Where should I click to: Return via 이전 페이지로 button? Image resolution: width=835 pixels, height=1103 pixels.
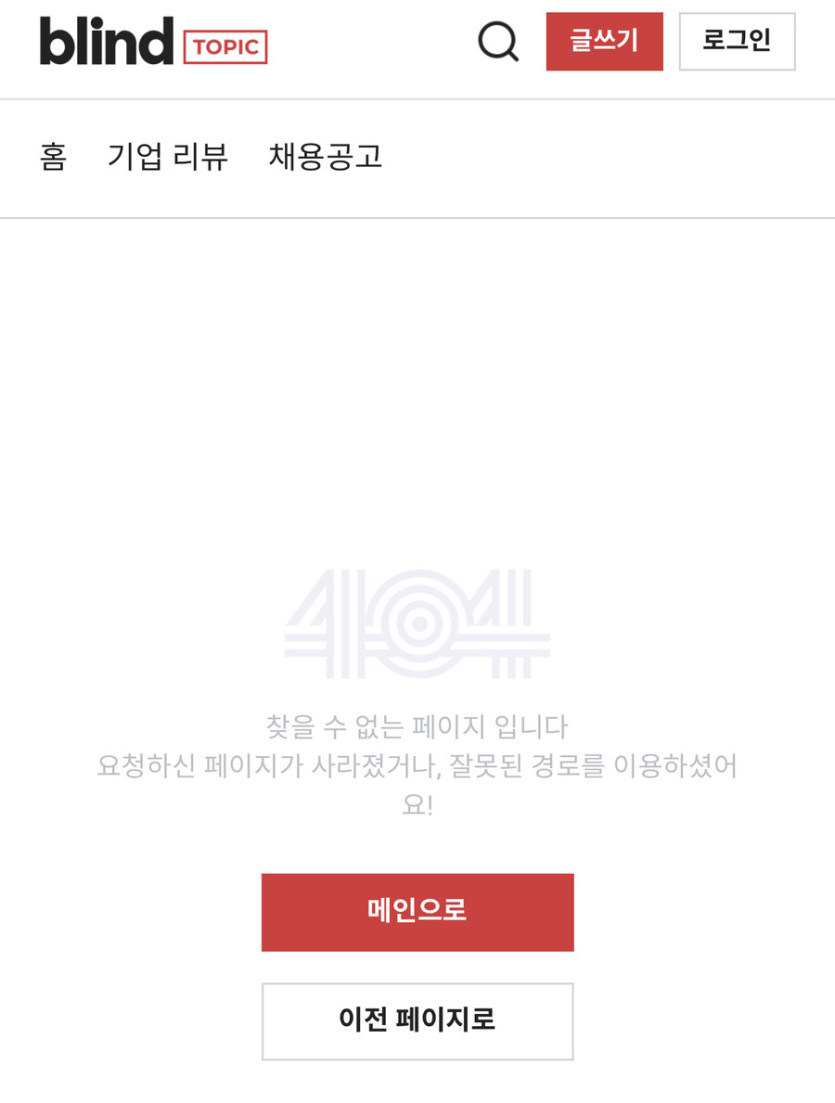(417, 1020)
